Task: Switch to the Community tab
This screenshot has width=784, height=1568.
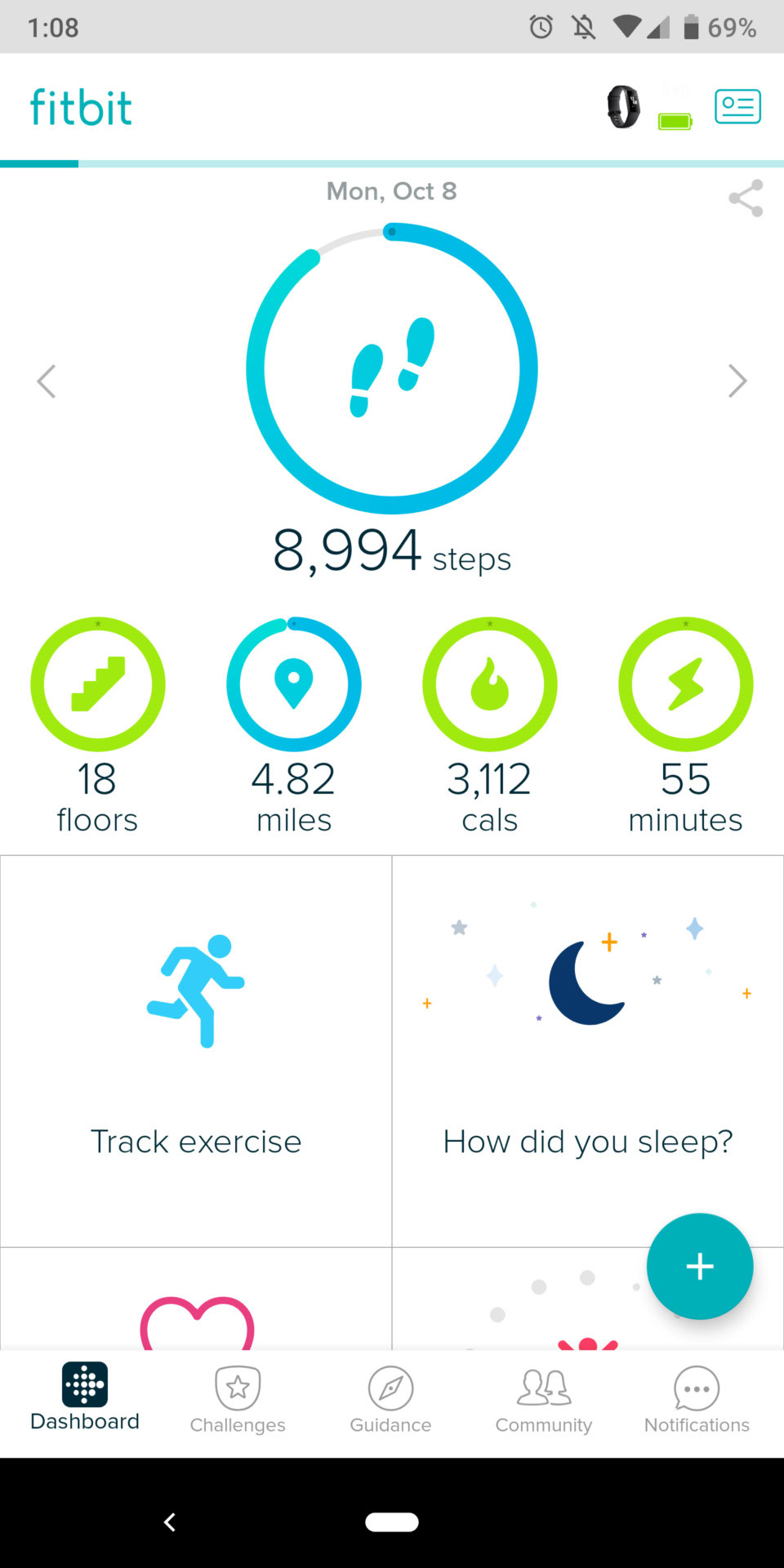Action: 544,1400
